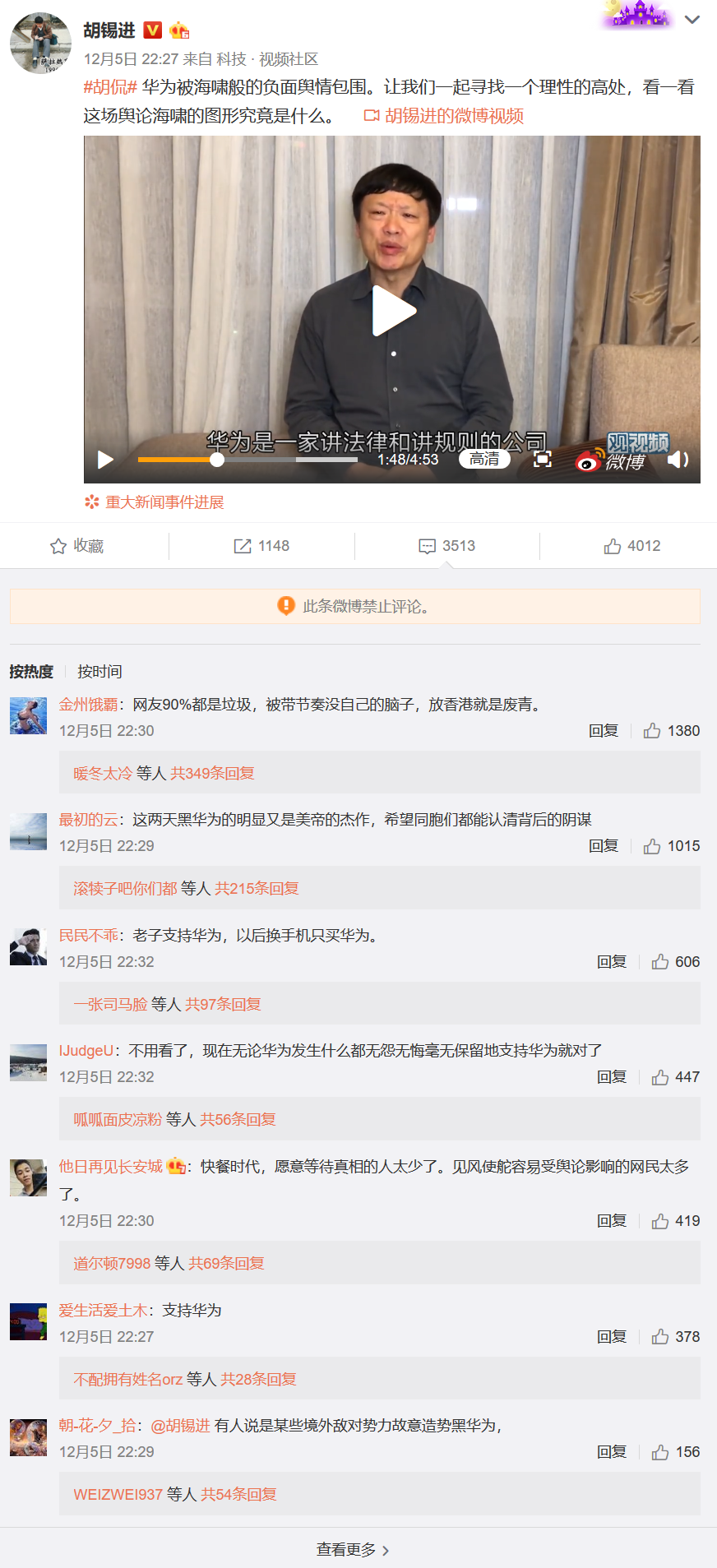Open the comments button showing 3513
Screen dimensions: 717x1568
tap(446, 546)
